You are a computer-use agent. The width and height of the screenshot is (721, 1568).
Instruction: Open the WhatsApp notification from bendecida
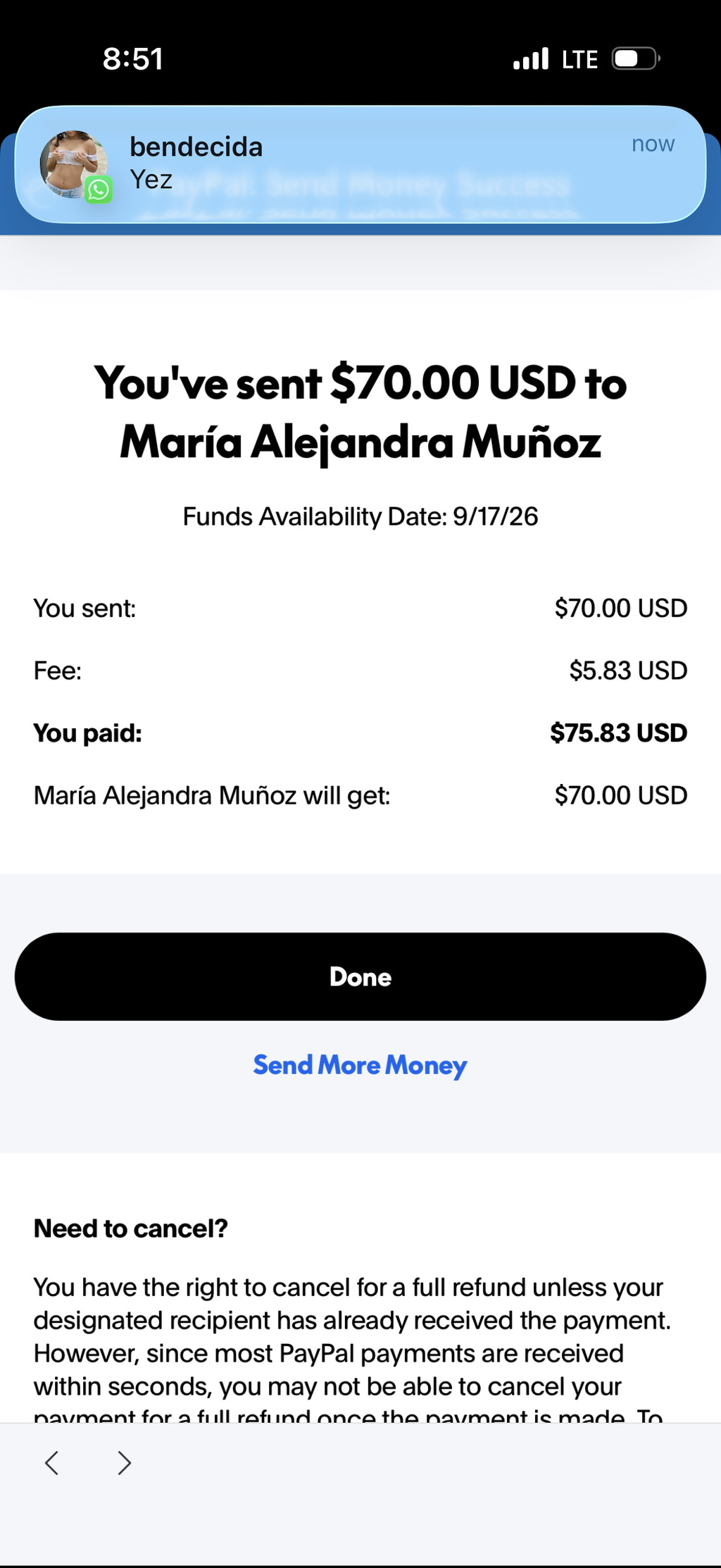pos(360,165)
